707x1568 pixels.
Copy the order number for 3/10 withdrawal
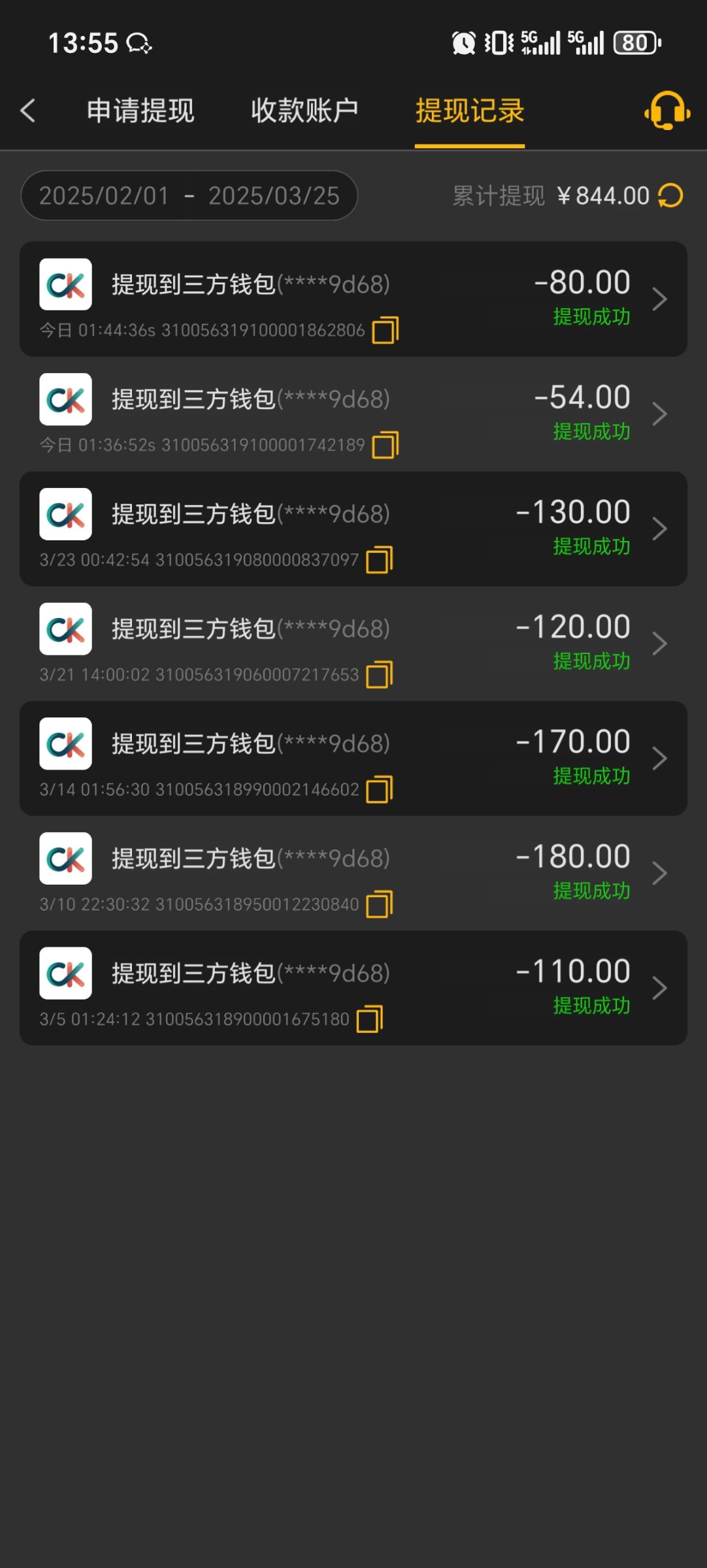[379, 904]
